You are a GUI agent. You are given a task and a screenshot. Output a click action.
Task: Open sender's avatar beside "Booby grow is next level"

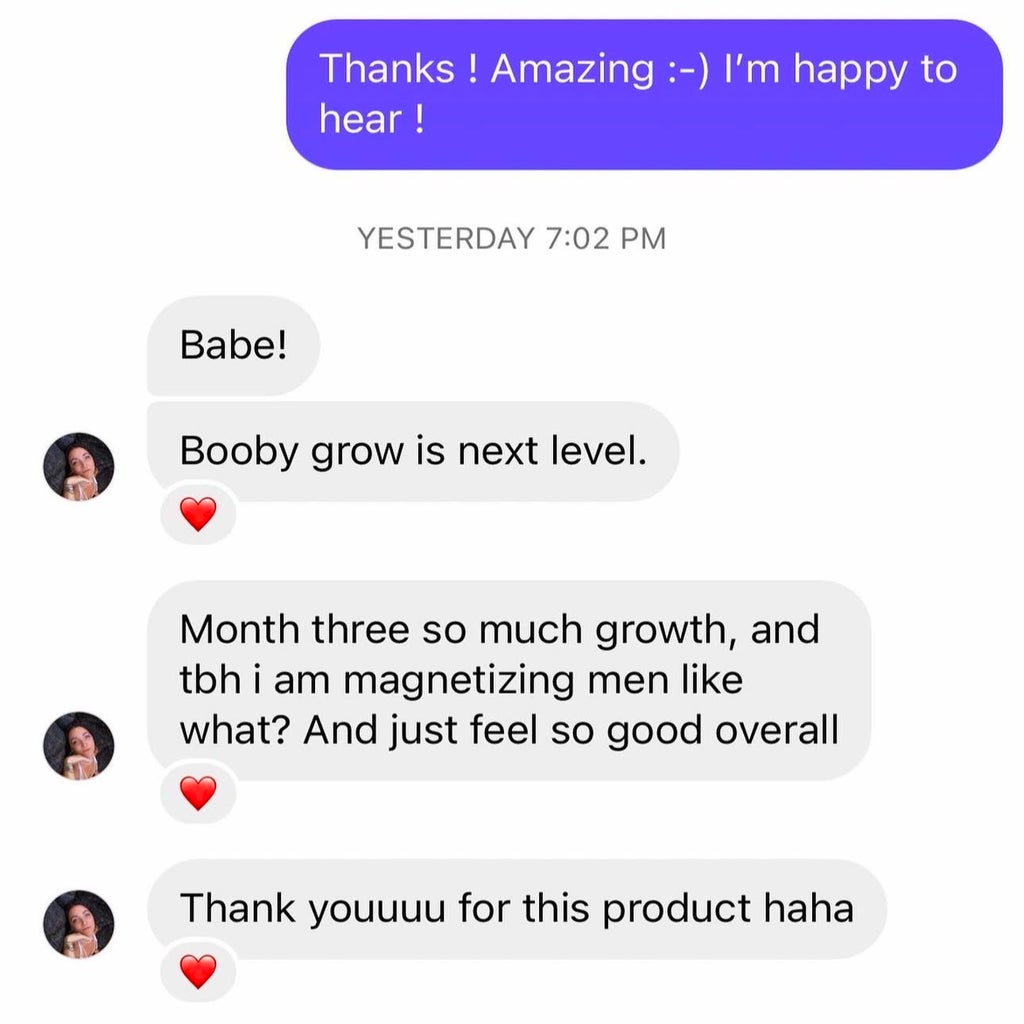coord(79,467)
